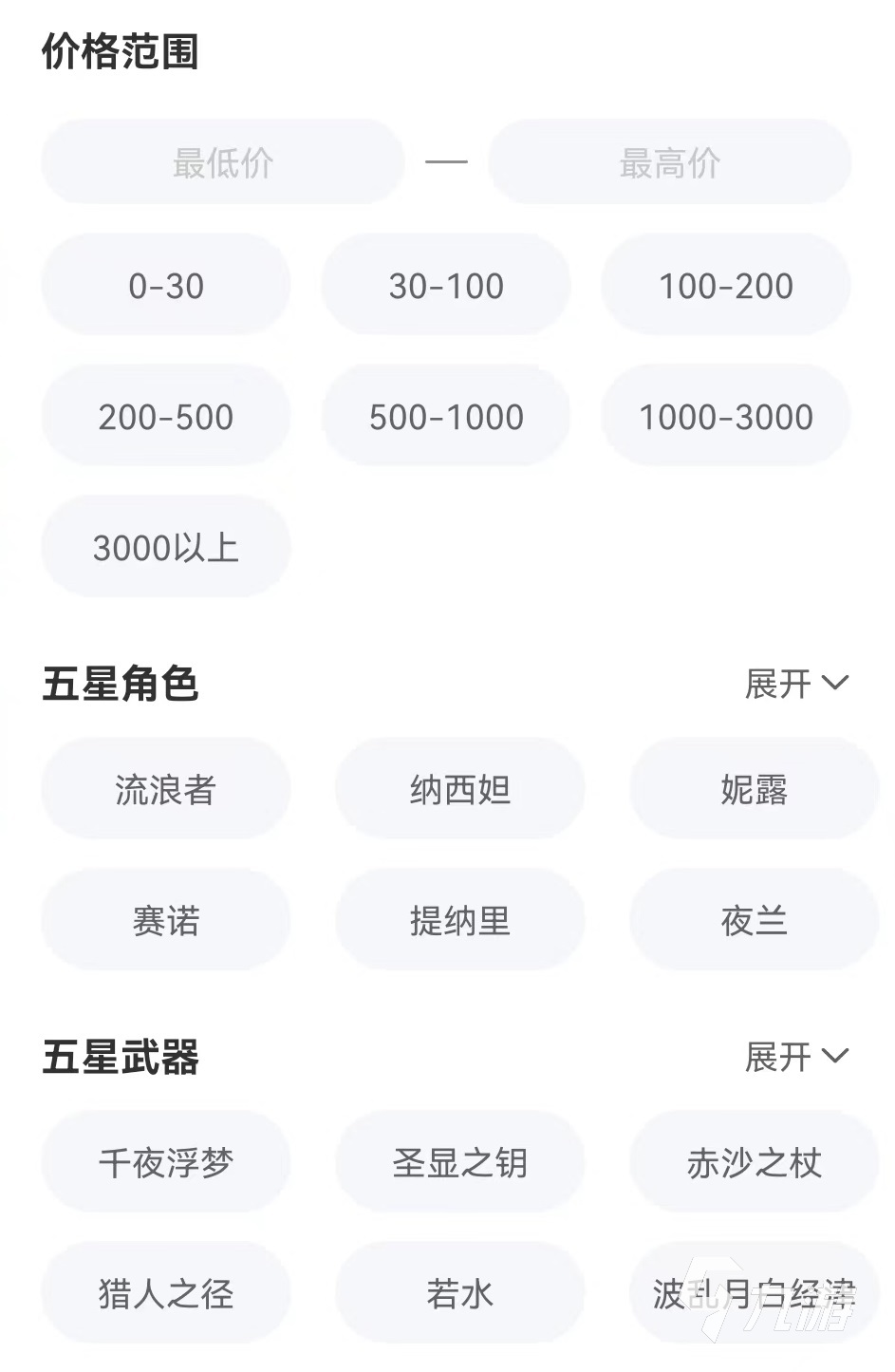The image size is (895, 1372).
Task: Tap the 最高价 maximum price field
Action: (669, 162)
